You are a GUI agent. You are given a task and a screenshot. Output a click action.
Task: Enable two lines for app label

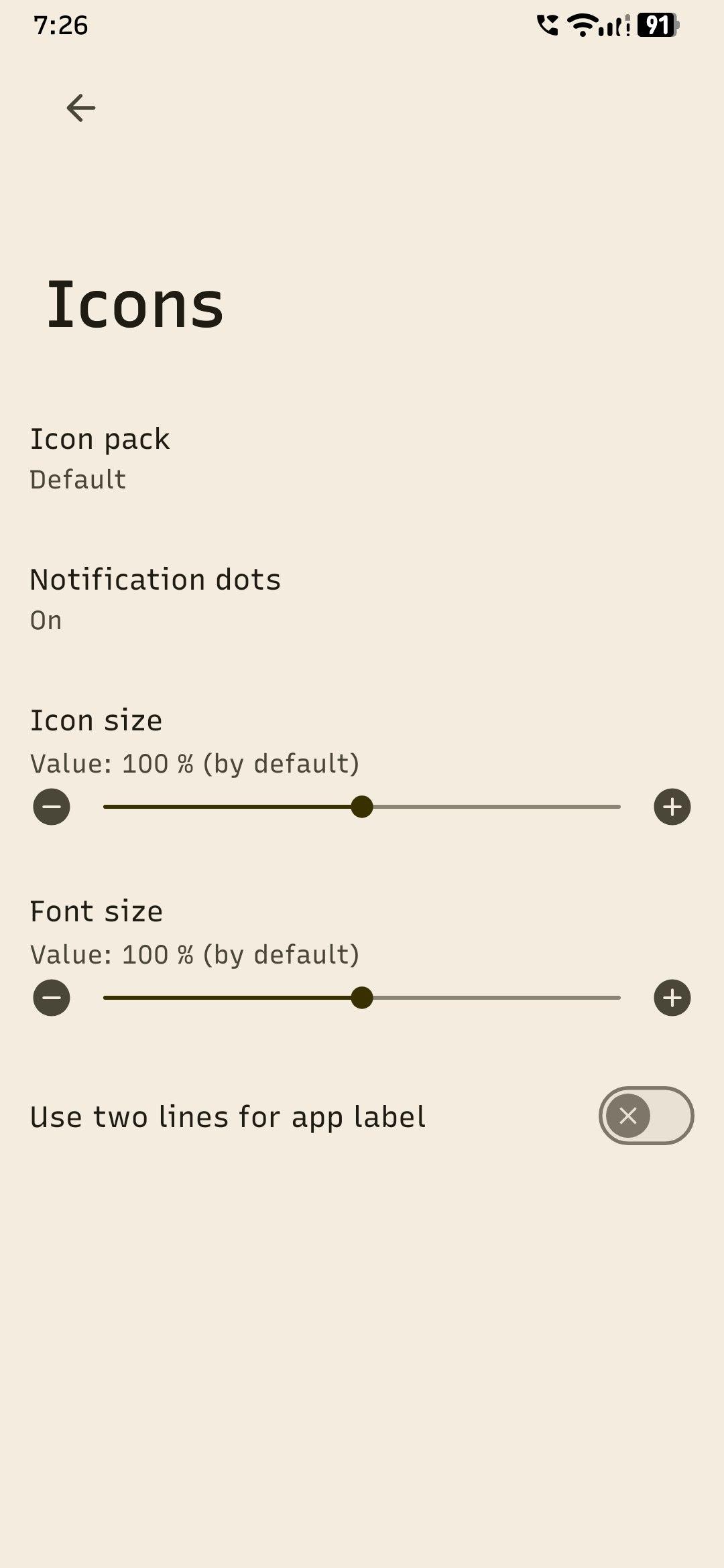point(646,1116)
